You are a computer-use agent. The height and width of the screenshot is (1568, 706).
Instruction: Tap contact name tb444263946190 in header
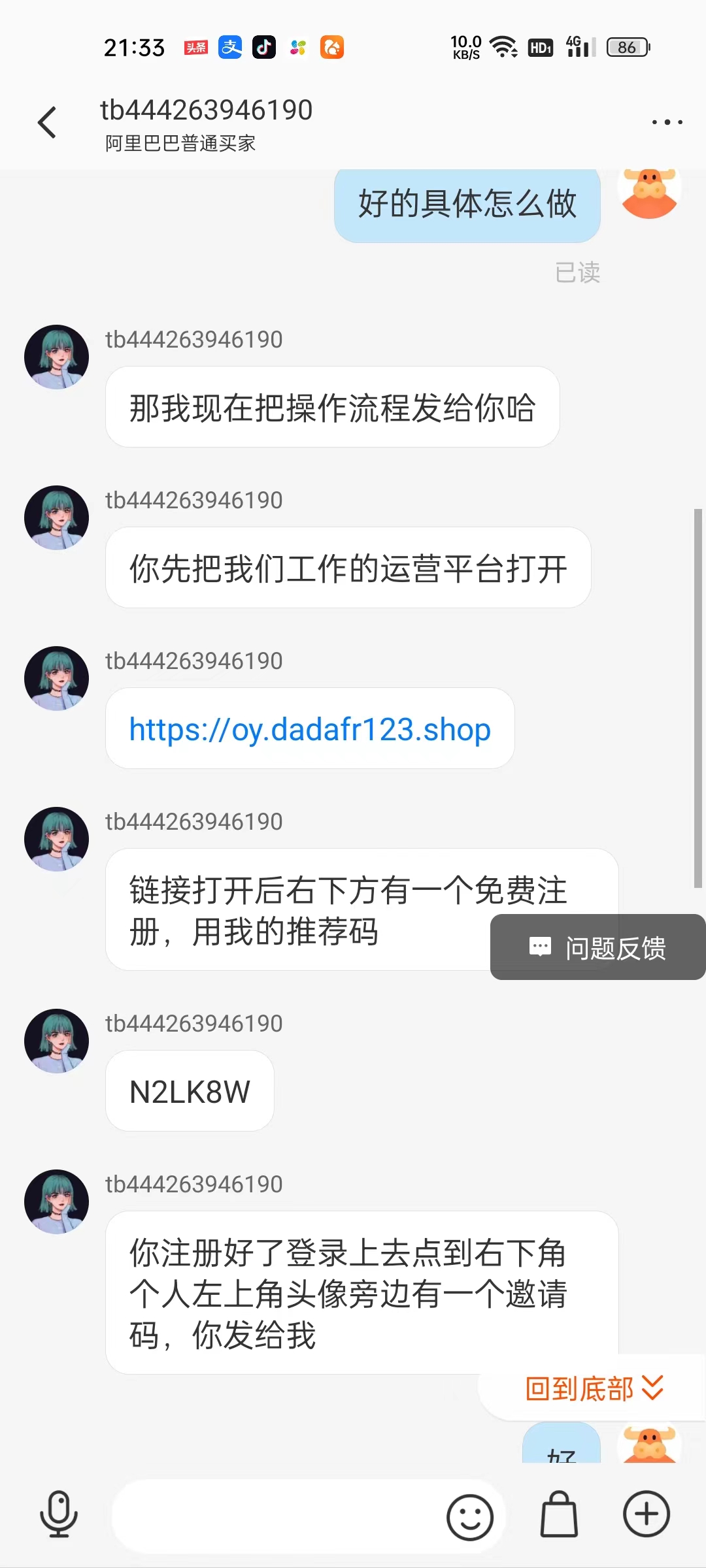(x=206, y=110)
